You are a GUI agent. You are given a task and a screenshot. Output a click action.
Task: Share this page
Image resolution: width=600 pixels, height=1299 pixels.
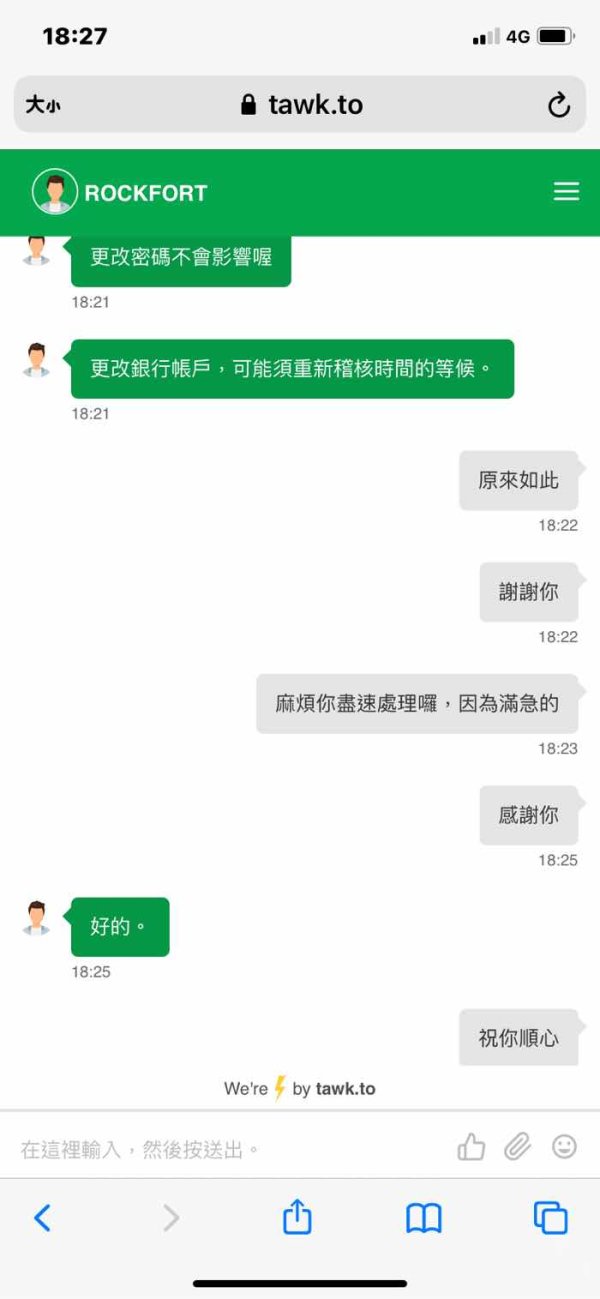pos(297,1215)
